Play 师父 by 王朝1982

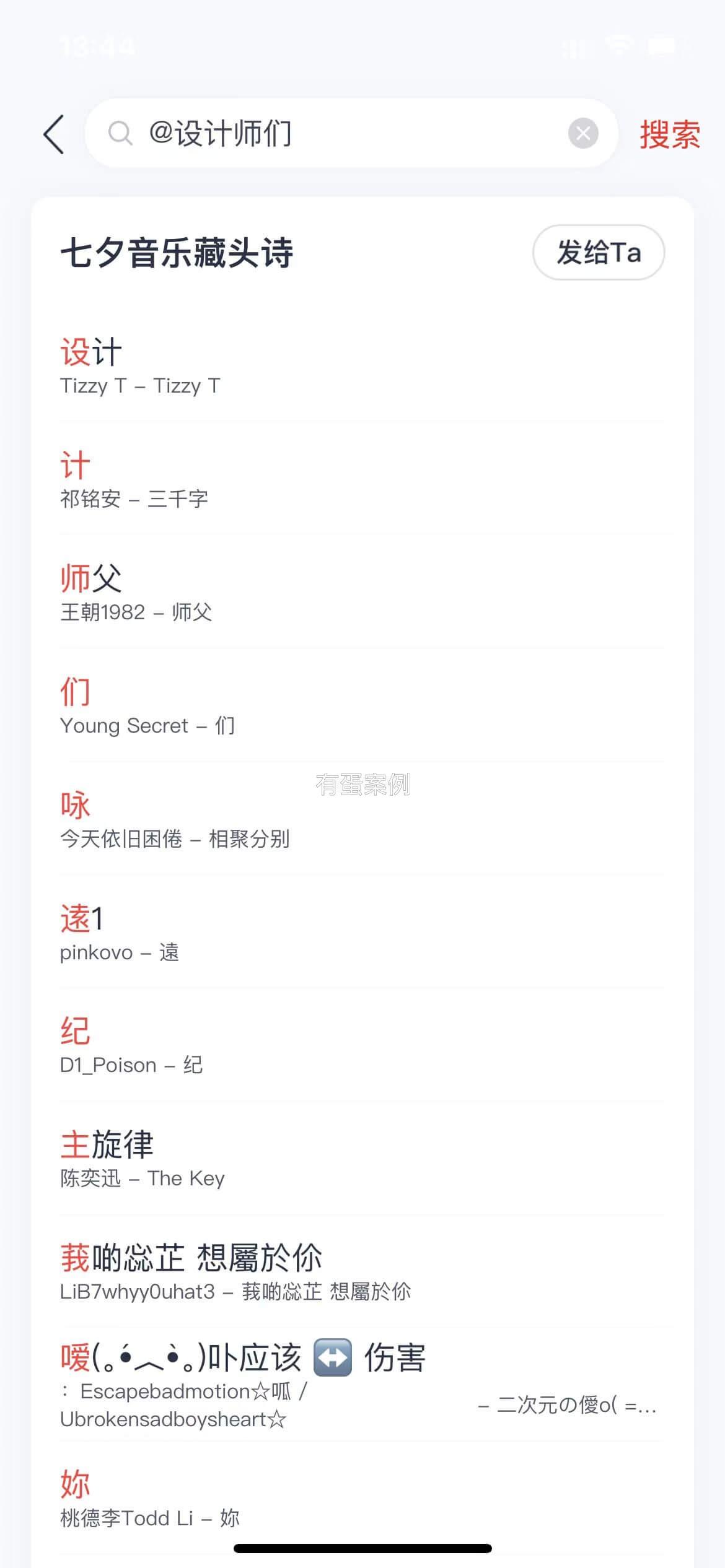362,593
